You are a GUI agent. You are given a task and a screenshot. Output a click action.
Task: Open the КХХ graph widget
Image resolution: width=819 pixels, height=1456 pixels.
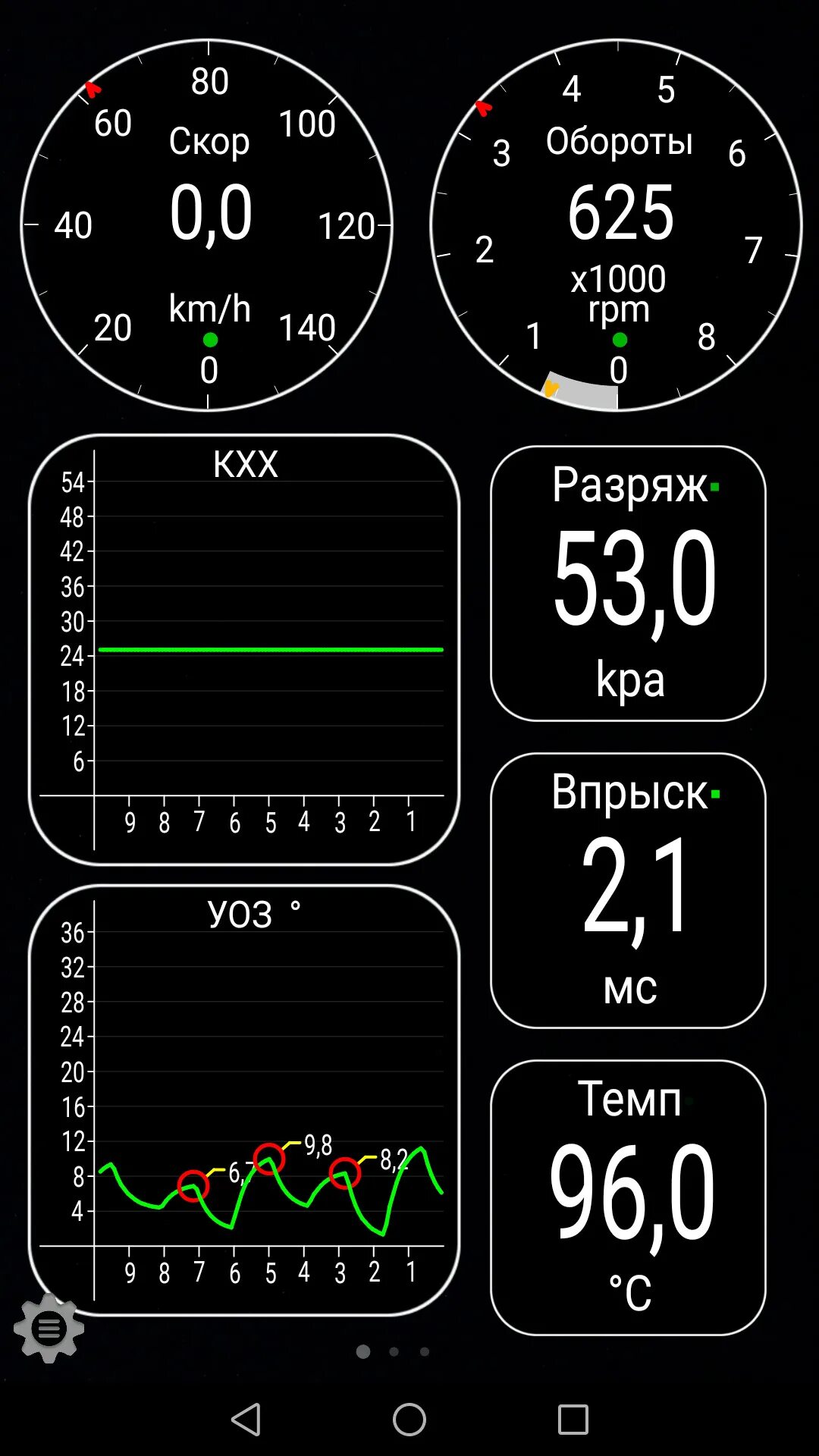244,650
